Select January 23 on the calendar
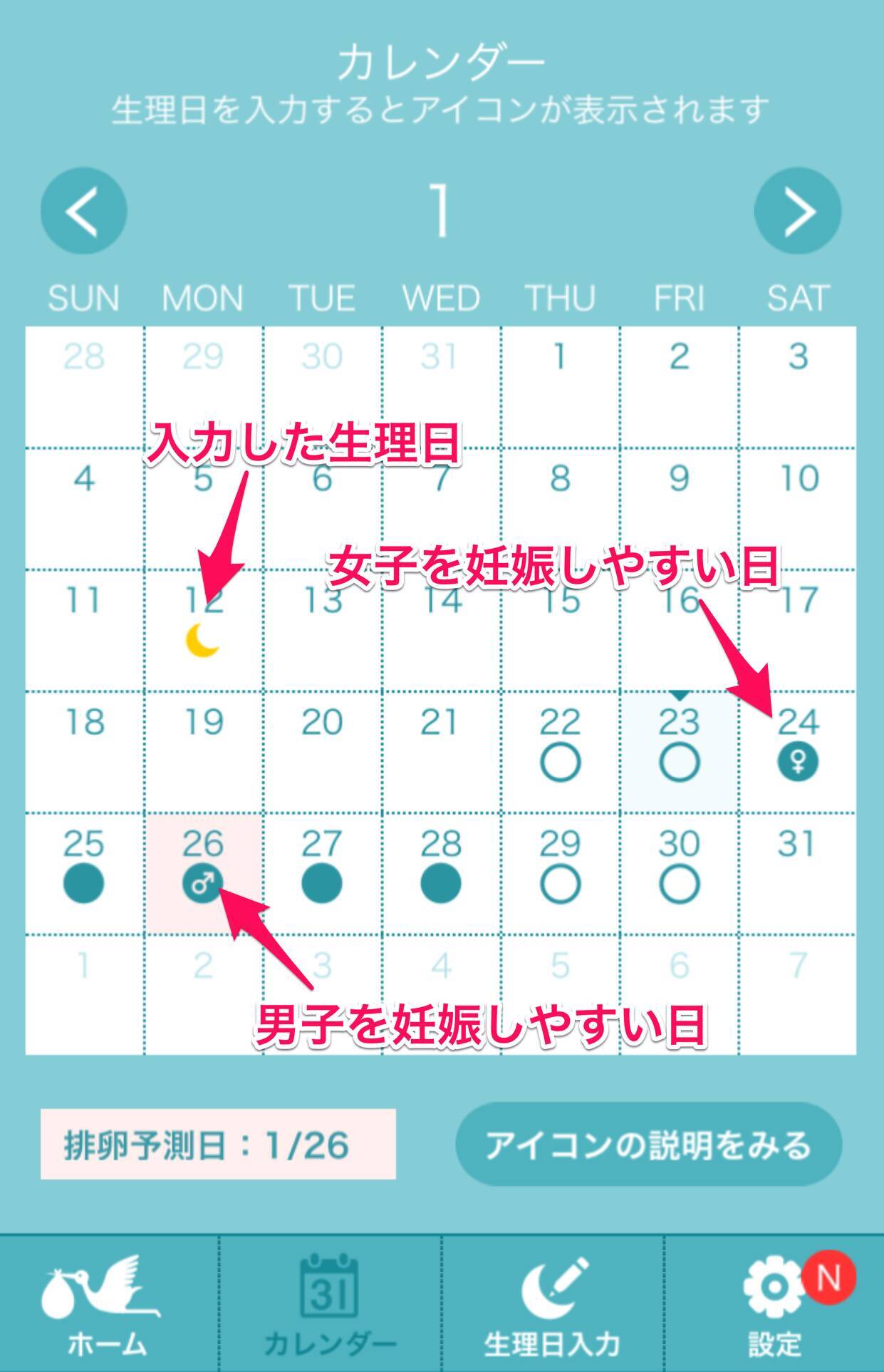This screenshot has height=1372, width=884. click(x=679, y=751)
